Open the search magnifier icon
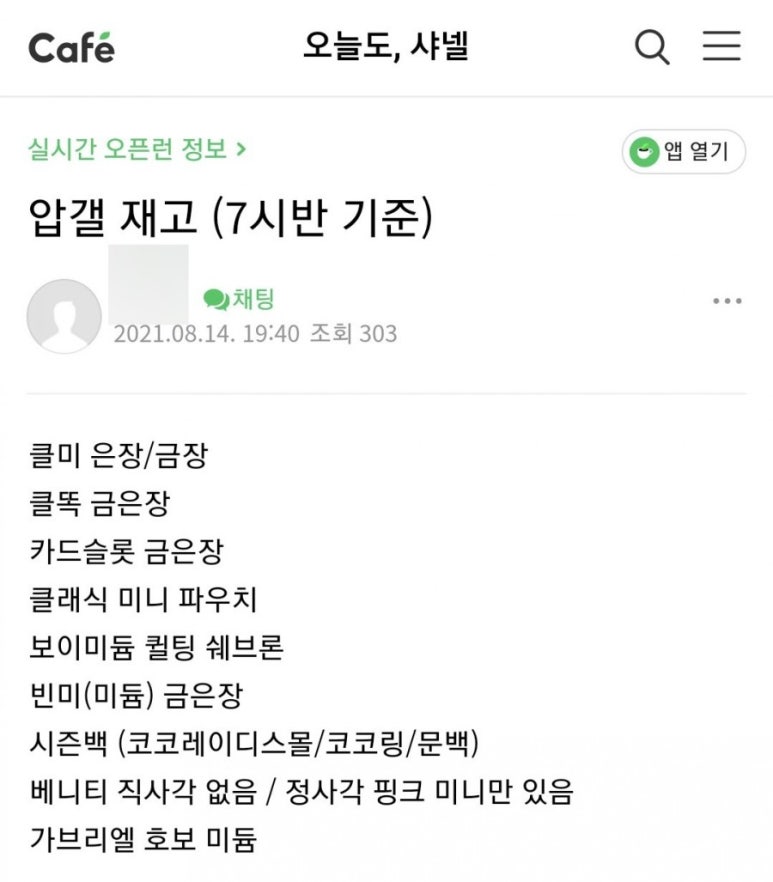The image size is (773, 882). pyautogui.click(x=652, y=47)
